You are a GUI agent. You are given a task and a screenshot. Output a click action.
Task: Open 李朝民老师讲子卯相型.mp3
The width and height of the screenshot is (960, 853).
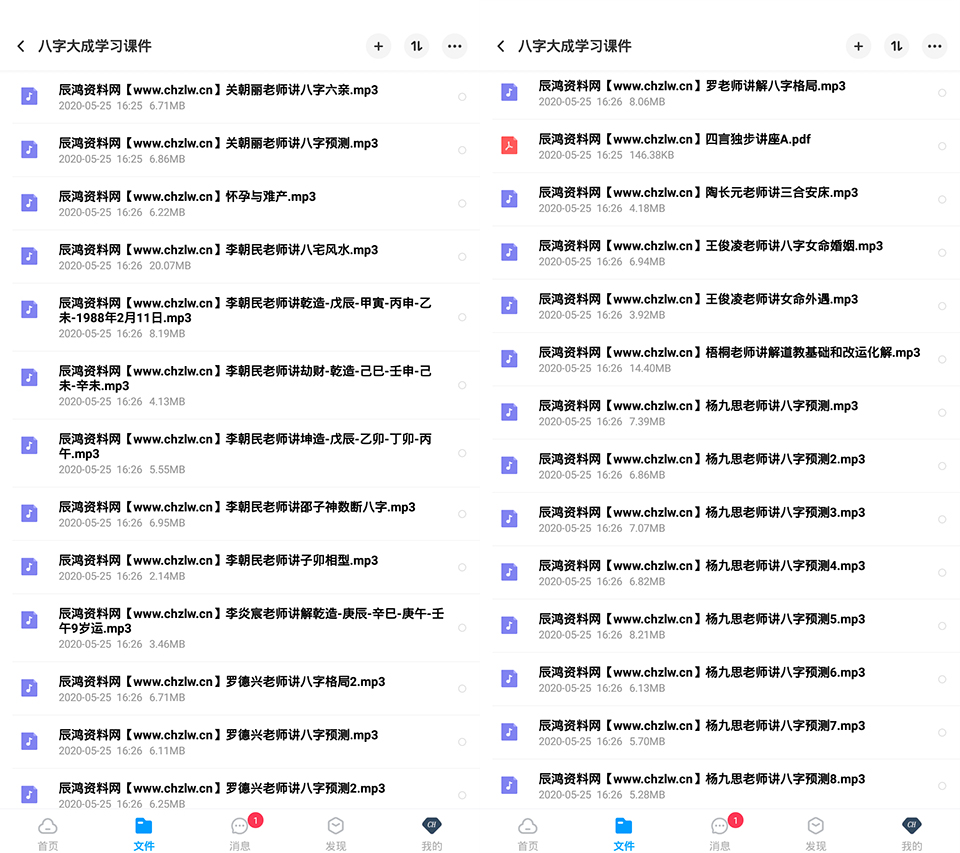pos(245,567)
